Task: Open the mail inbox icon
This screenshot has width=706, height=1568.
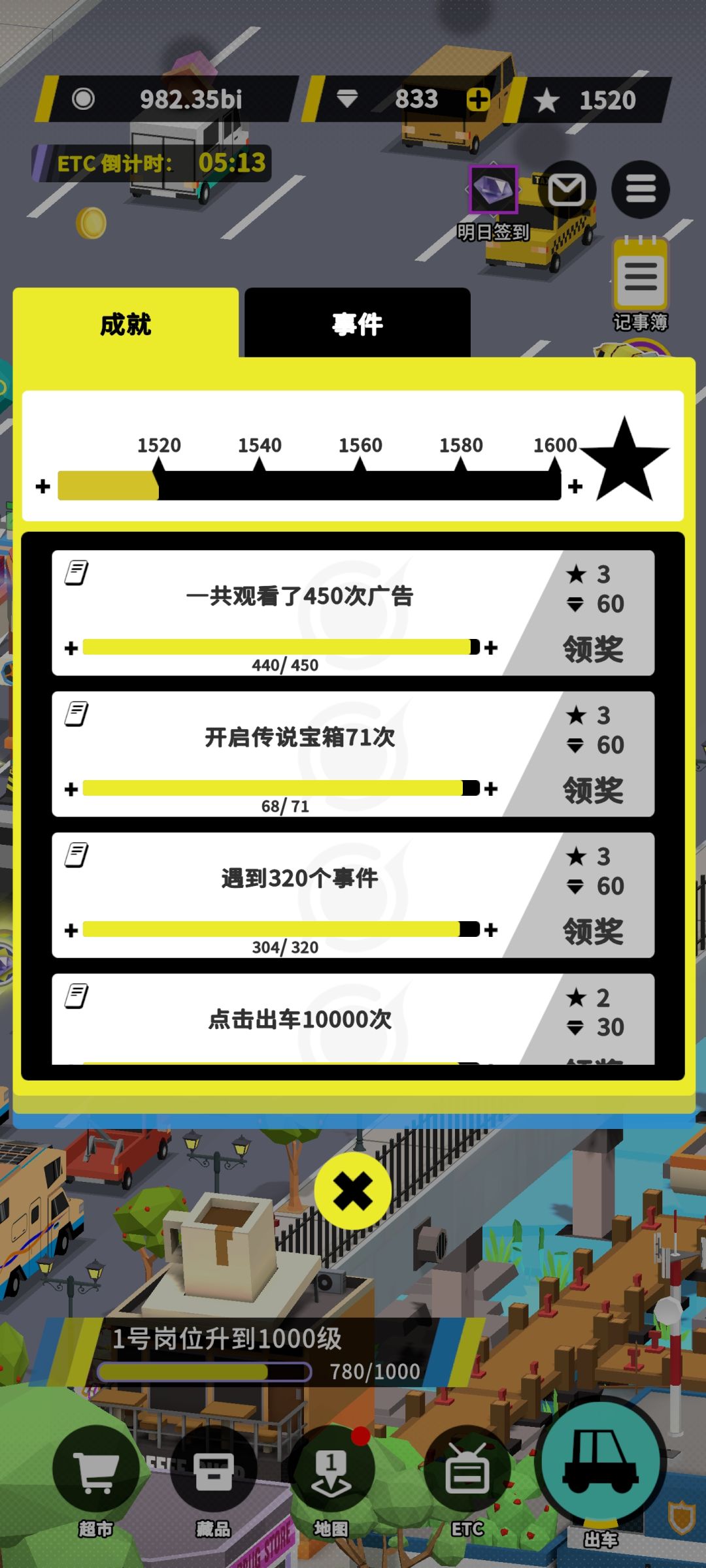Action: coord(568,189)
